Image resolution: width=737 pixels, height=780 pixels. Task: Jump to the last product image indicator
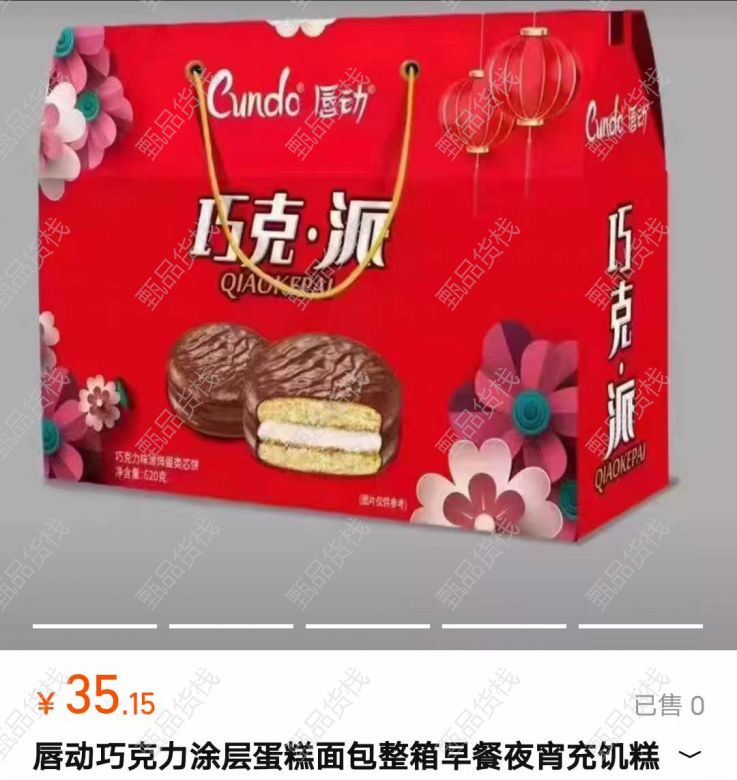tap(640, 627)
